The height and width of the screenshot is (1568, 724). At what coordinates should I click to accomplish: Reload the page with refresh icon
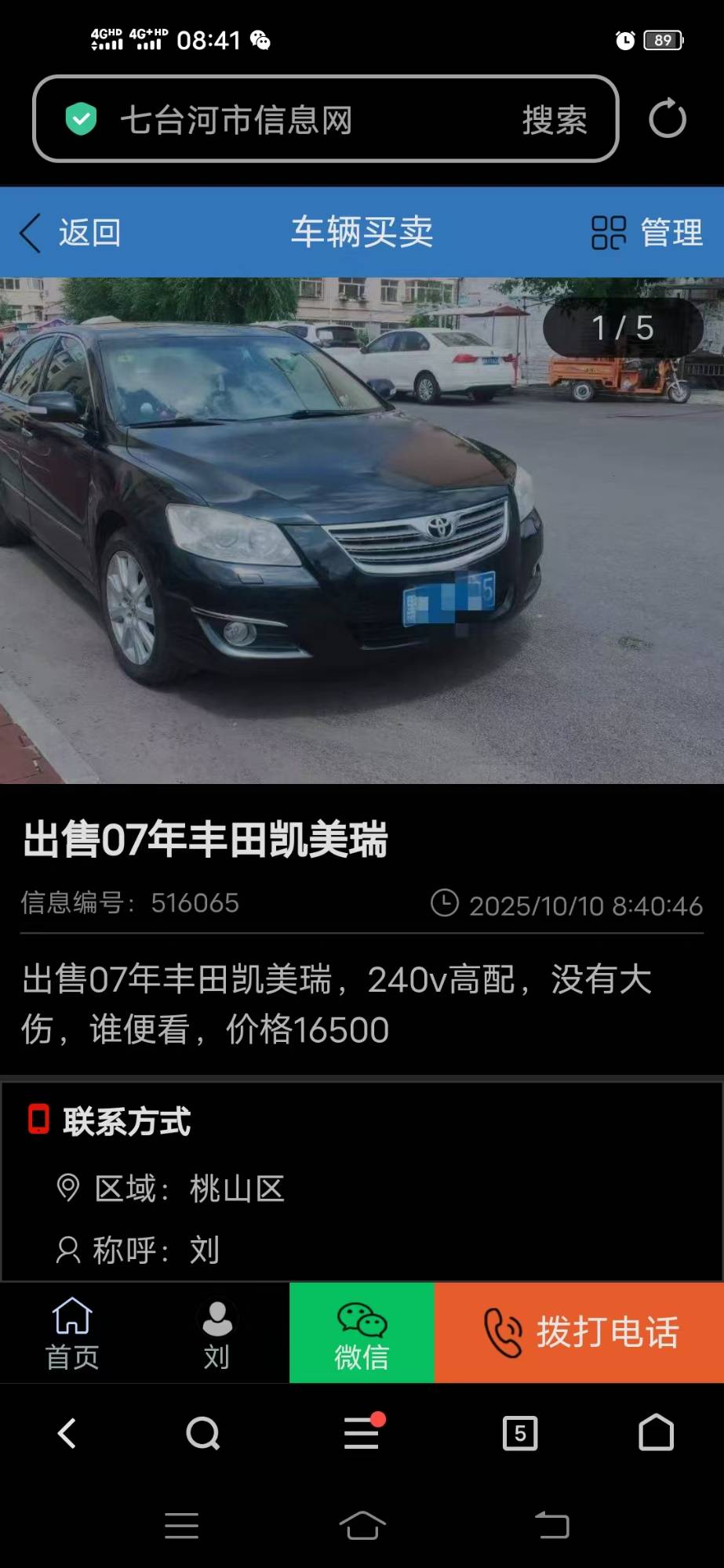[x=668, y=119]
